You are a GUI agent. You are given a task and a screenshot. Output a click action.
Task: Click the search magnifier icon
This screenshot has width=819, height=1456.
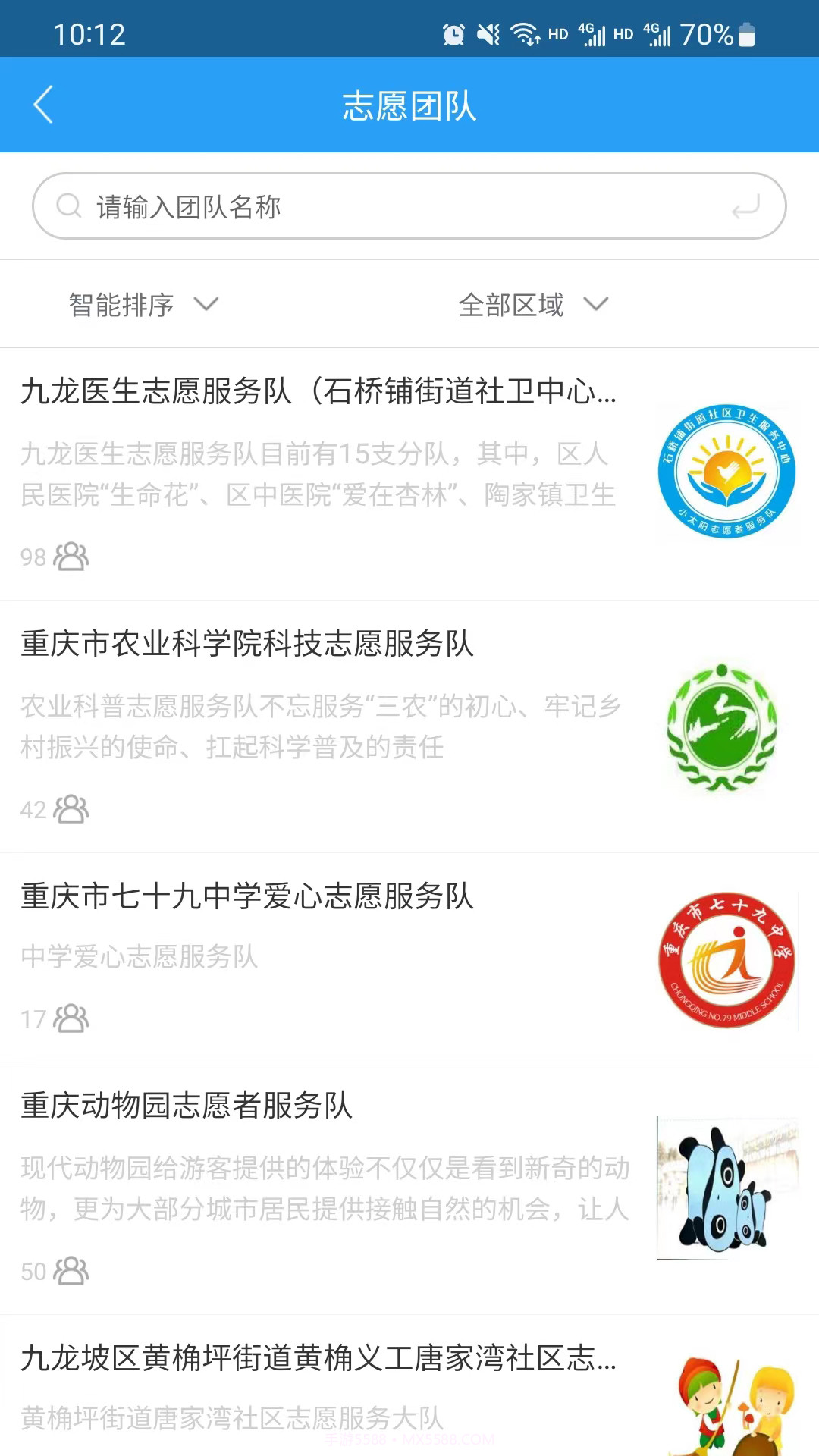(x=69, y=205)
